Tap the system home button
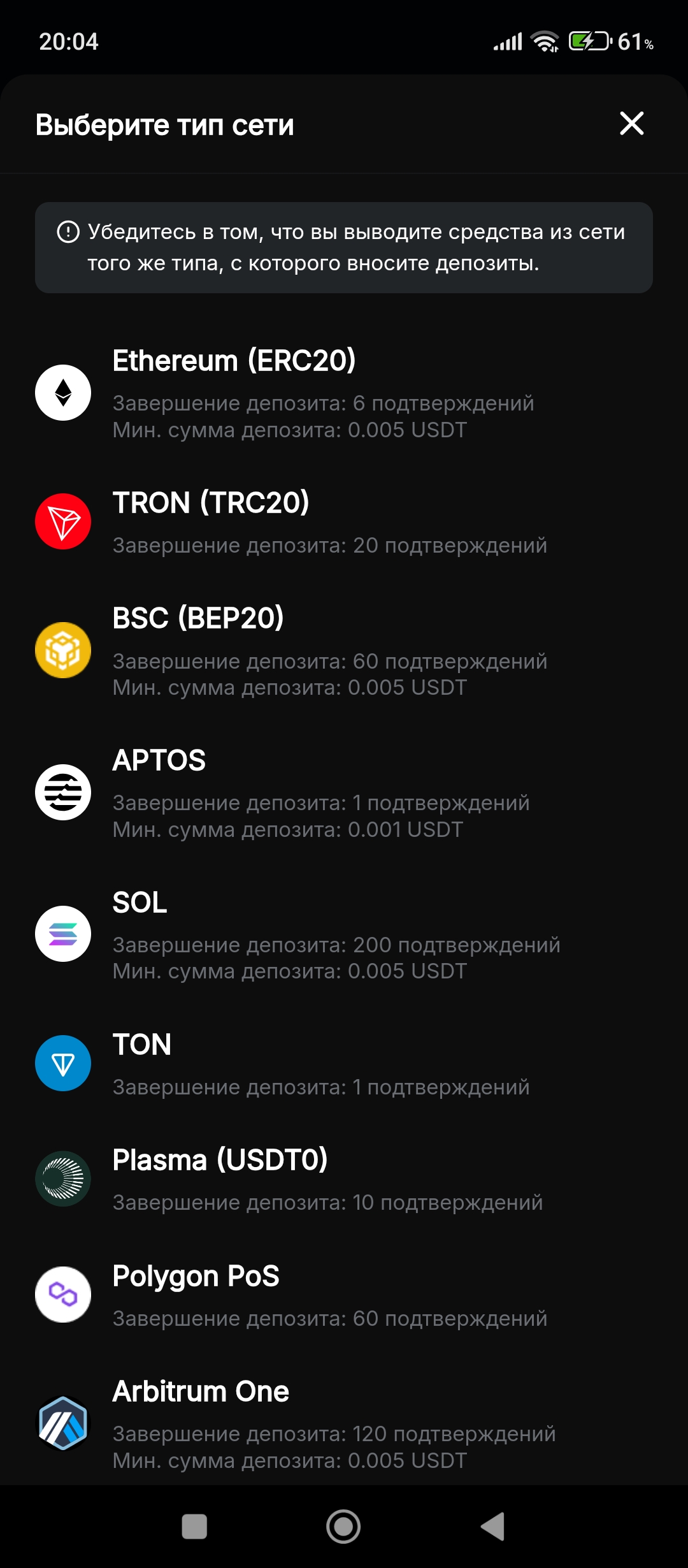The width and height of the screenshot is (688, 1568). click(x=343, y=1526)
